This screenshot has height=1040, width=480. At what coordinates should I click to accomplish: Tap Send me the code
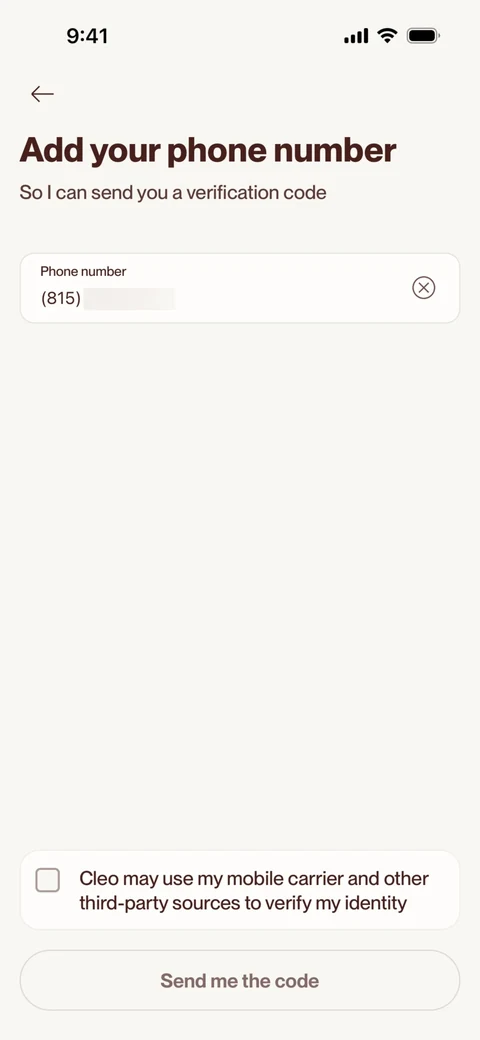click(239, 980)
